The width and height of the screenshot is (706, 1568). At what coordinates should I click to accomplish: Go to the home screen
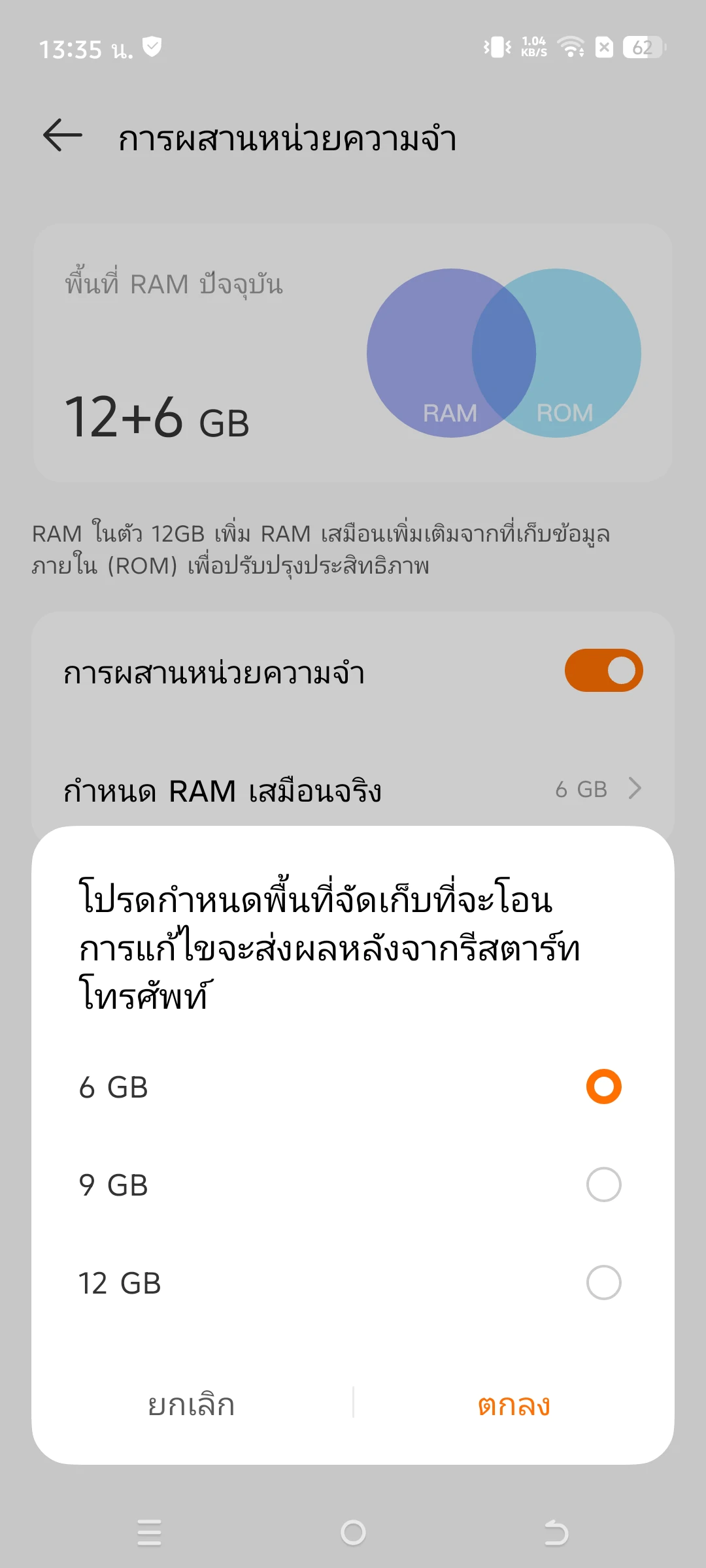353,1532
